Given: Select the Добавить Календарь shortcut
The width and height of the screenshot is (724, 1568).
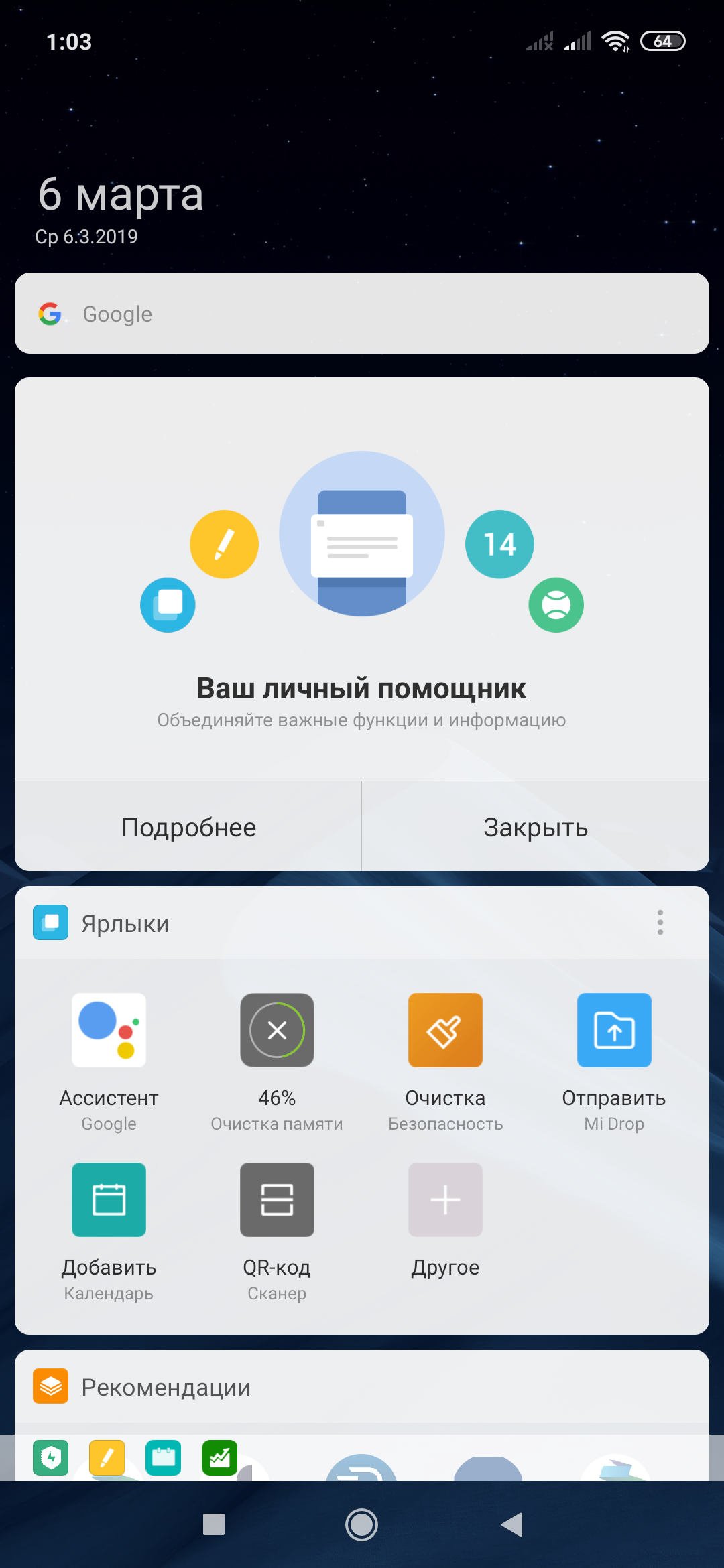Looking at the screenshot, I should [x=109, y=1199].
